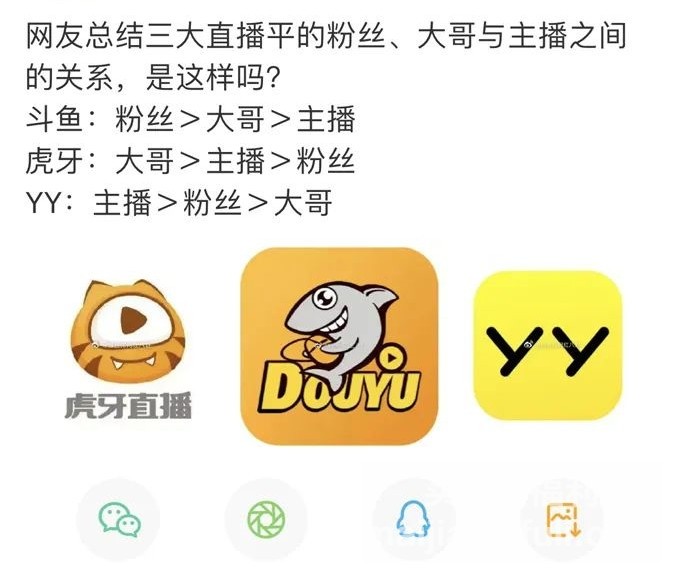680x581 pixels.
Task: Share post to WeChat Moments
Action: pyautogui.click(x=266, y=519)
